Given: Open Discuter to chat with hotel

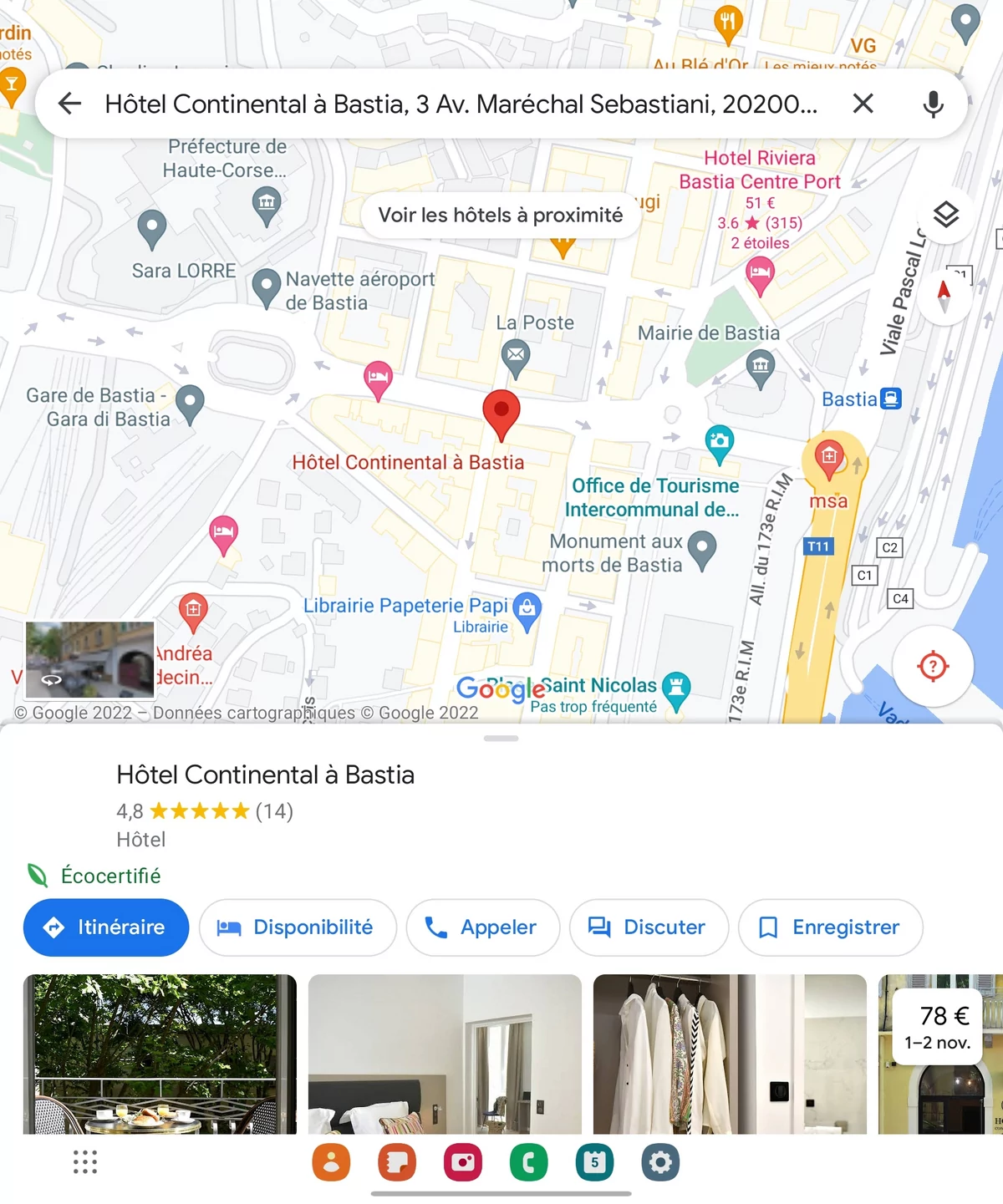Looking at the screenshot, I should click(x=649, y=927).
